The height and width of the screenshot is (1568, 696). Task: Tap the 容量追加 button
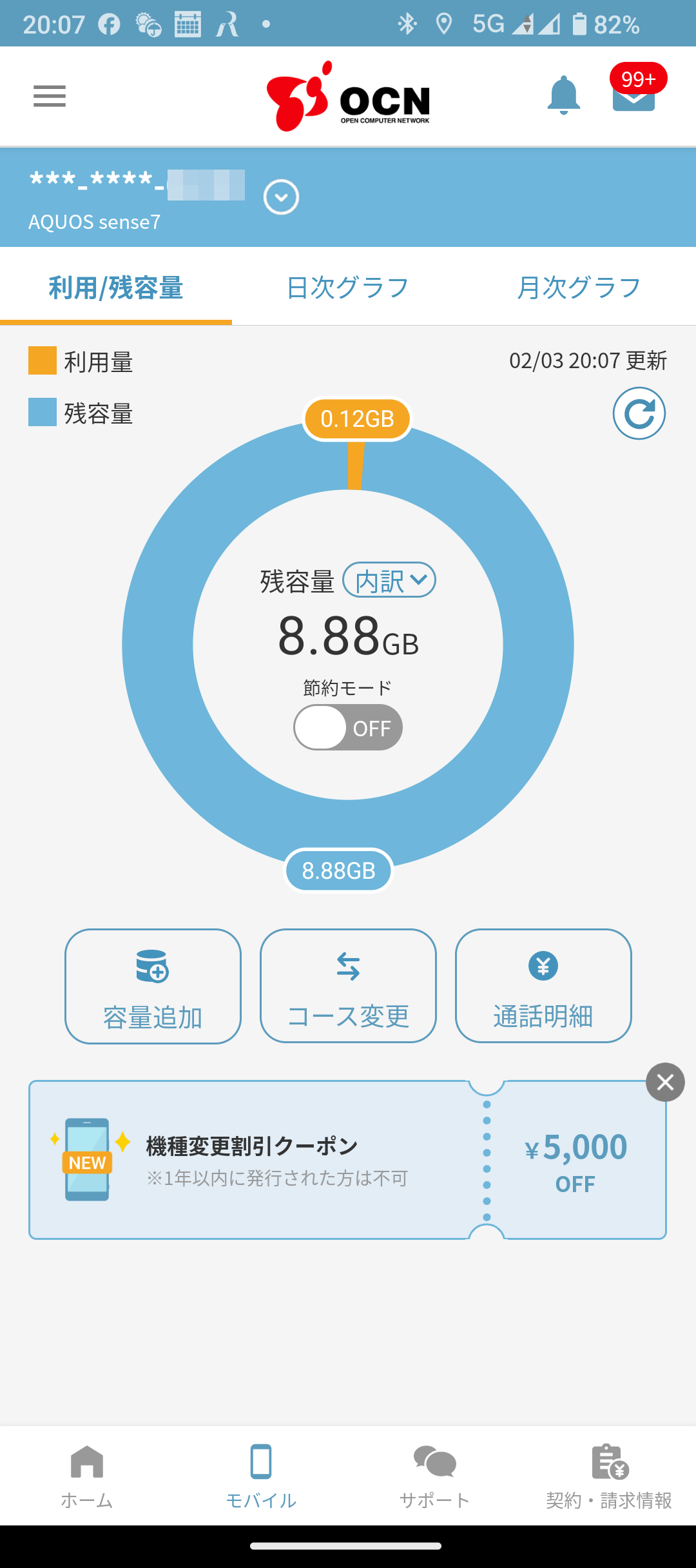[x=153, y=986]
